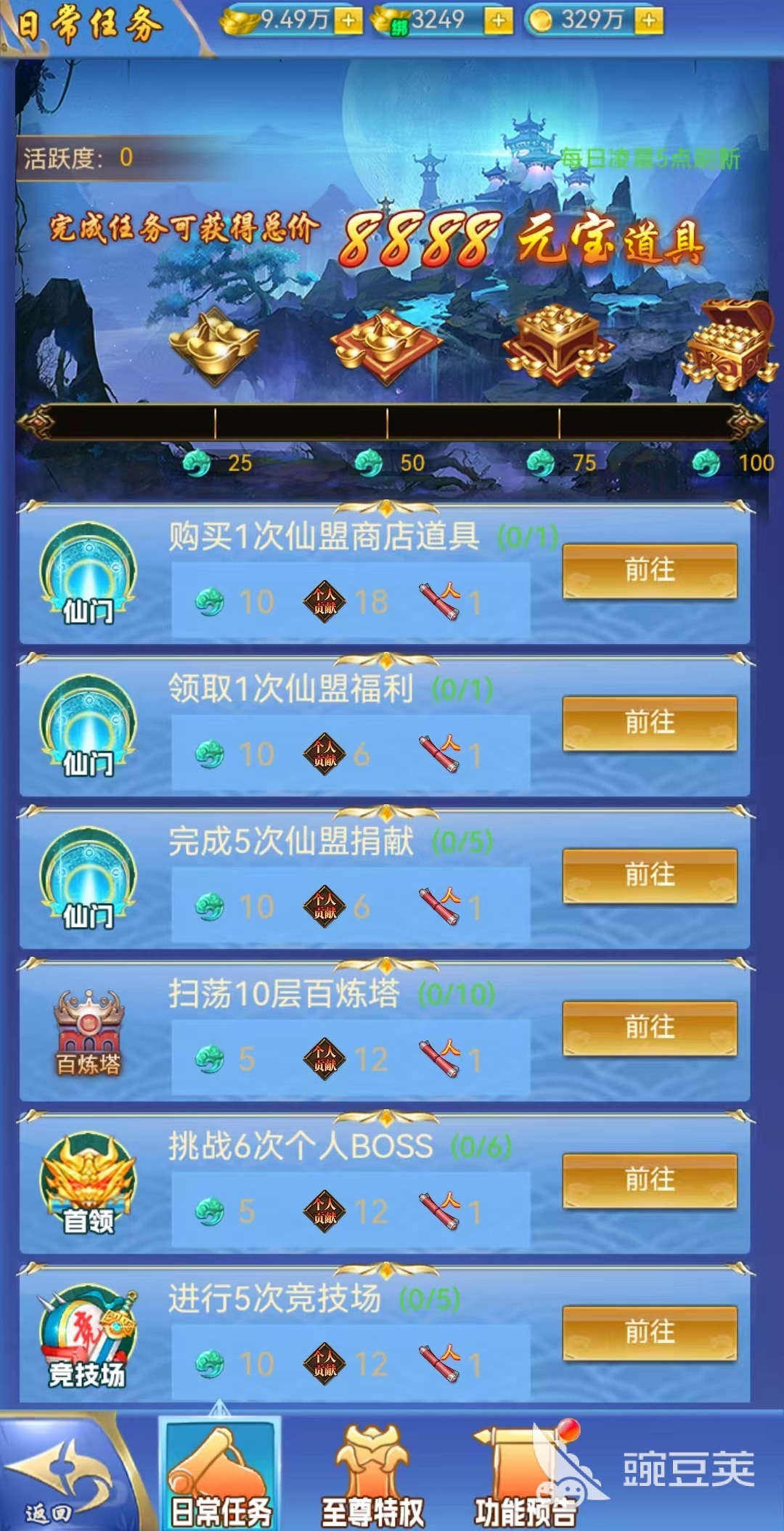Tap 前往 for 完成5次仙盟捐献
Screen dimensions: 784x1531
[650, 875]
